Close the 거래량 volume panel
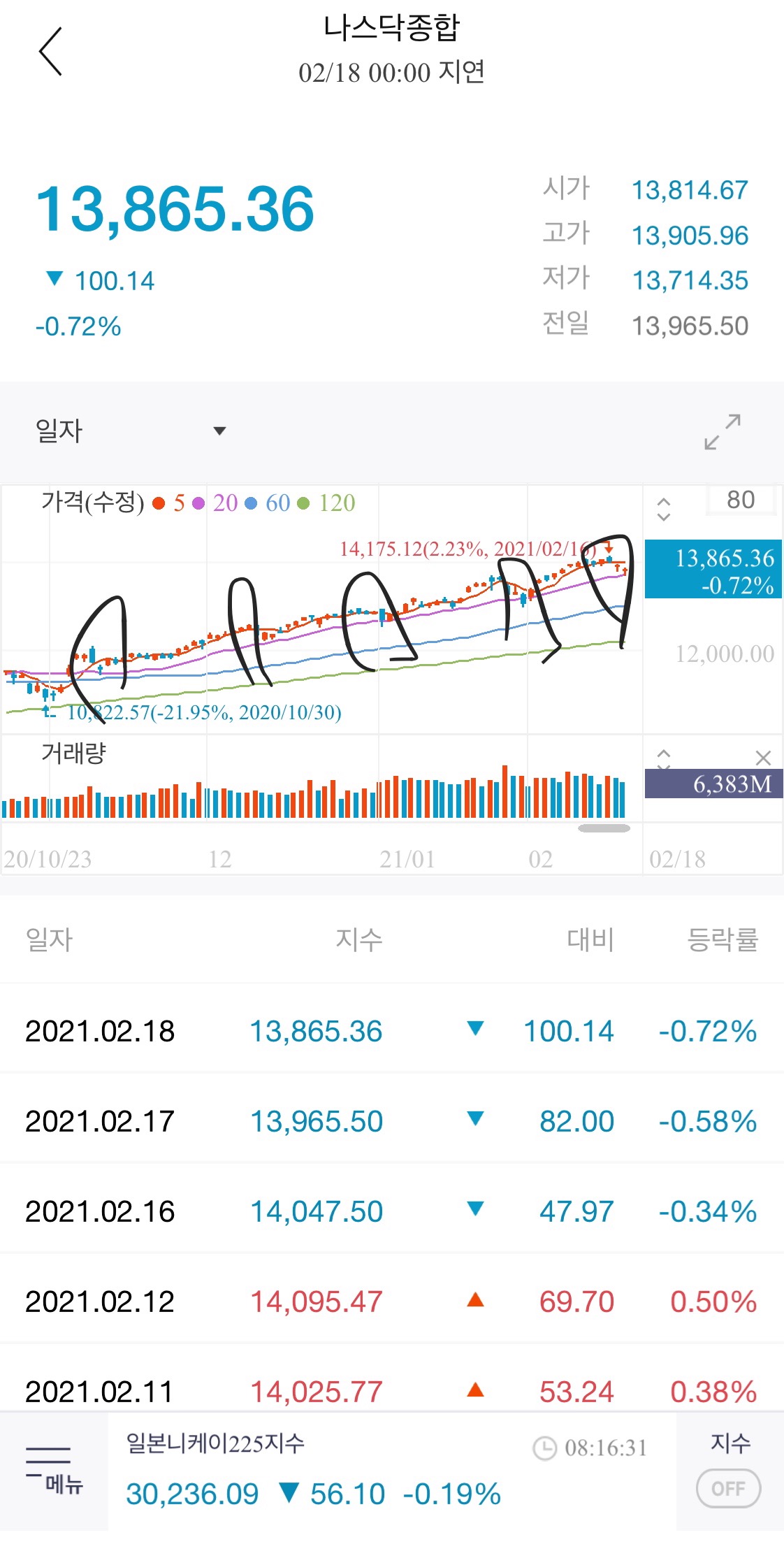 point(764,758)
